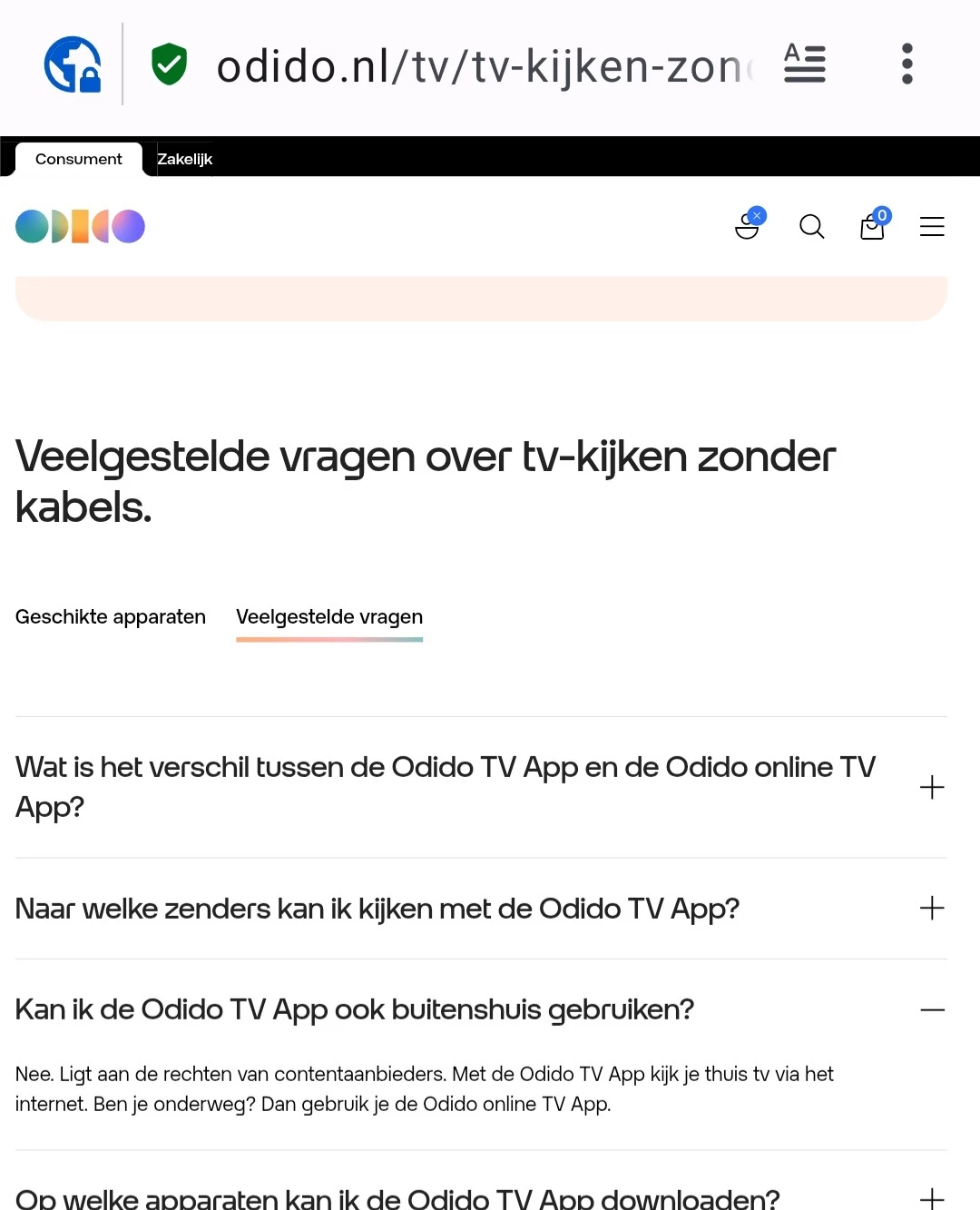Open the browser overflow menu
Viewport: 980px width, 1210px height.
[906, 64]
